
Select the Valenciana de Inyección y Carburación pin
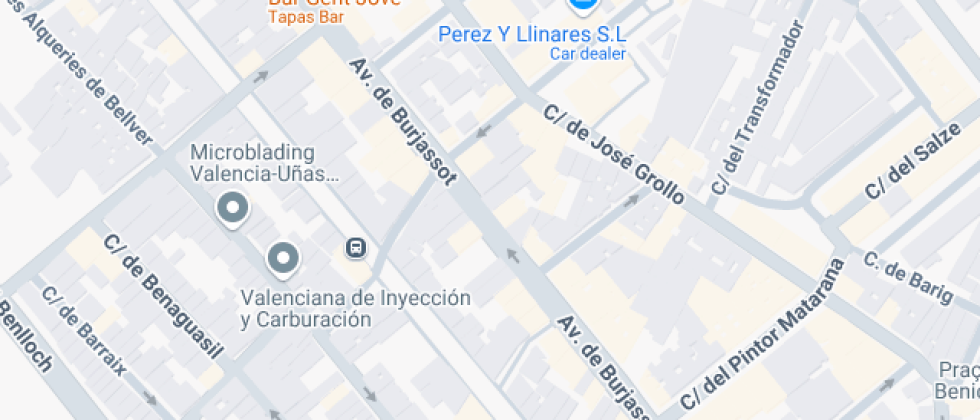point(283,259)
